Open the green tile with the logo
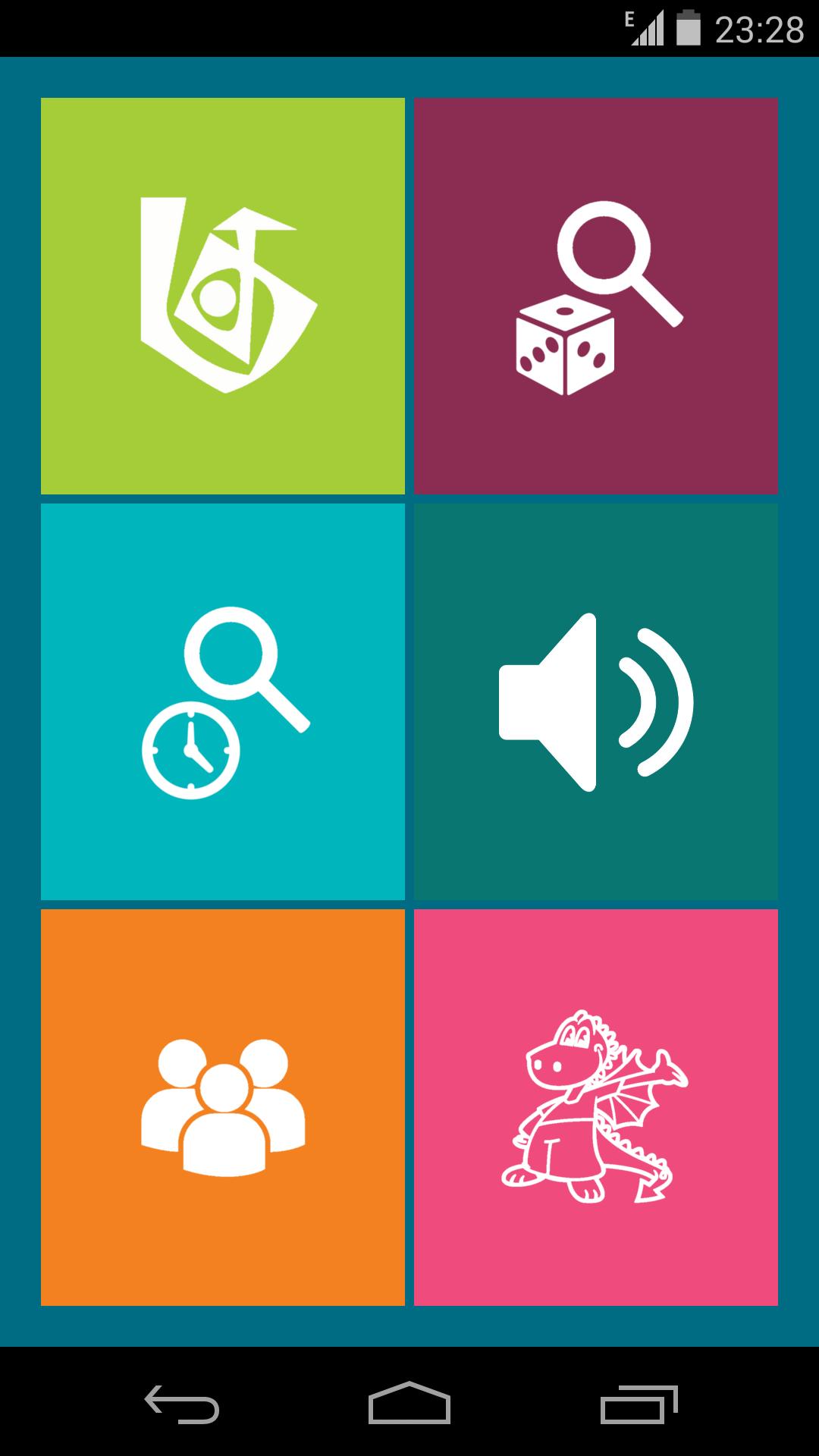The height and width of the screenshot is (1456, 819). [223, 296]
